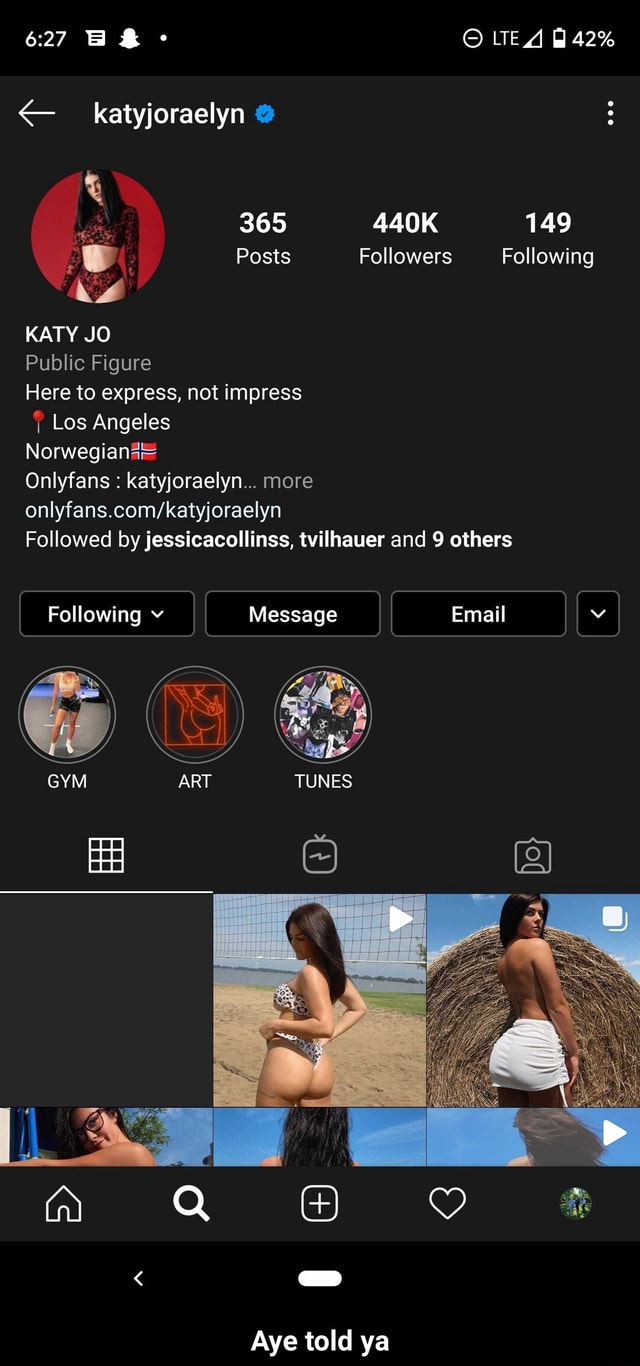
Task: Tap the Email button
Action: click(x=478, y=614)
